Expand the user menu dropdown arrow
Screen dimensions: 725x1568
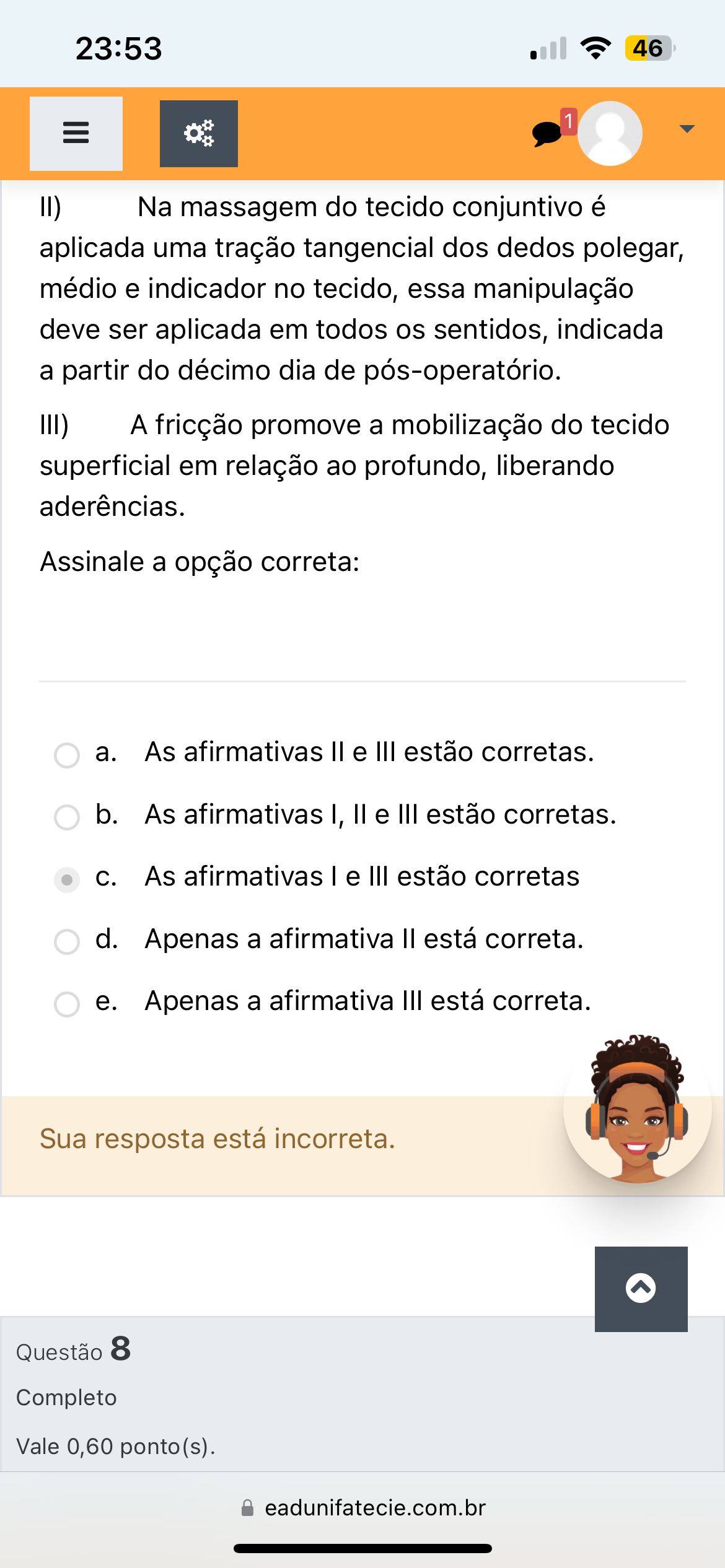pos(687,129)
